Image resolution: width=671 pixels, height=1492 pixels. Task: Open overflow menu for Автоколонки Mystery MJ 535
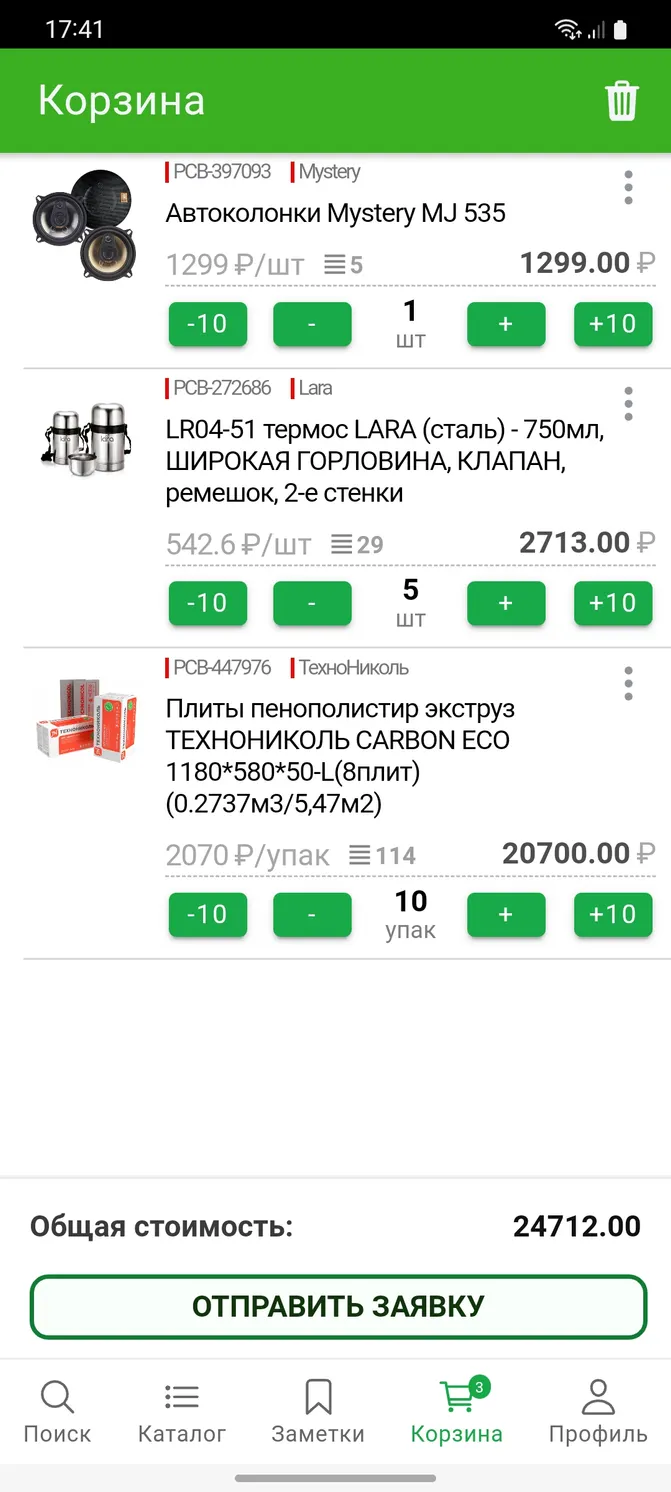tap(628, 188)
